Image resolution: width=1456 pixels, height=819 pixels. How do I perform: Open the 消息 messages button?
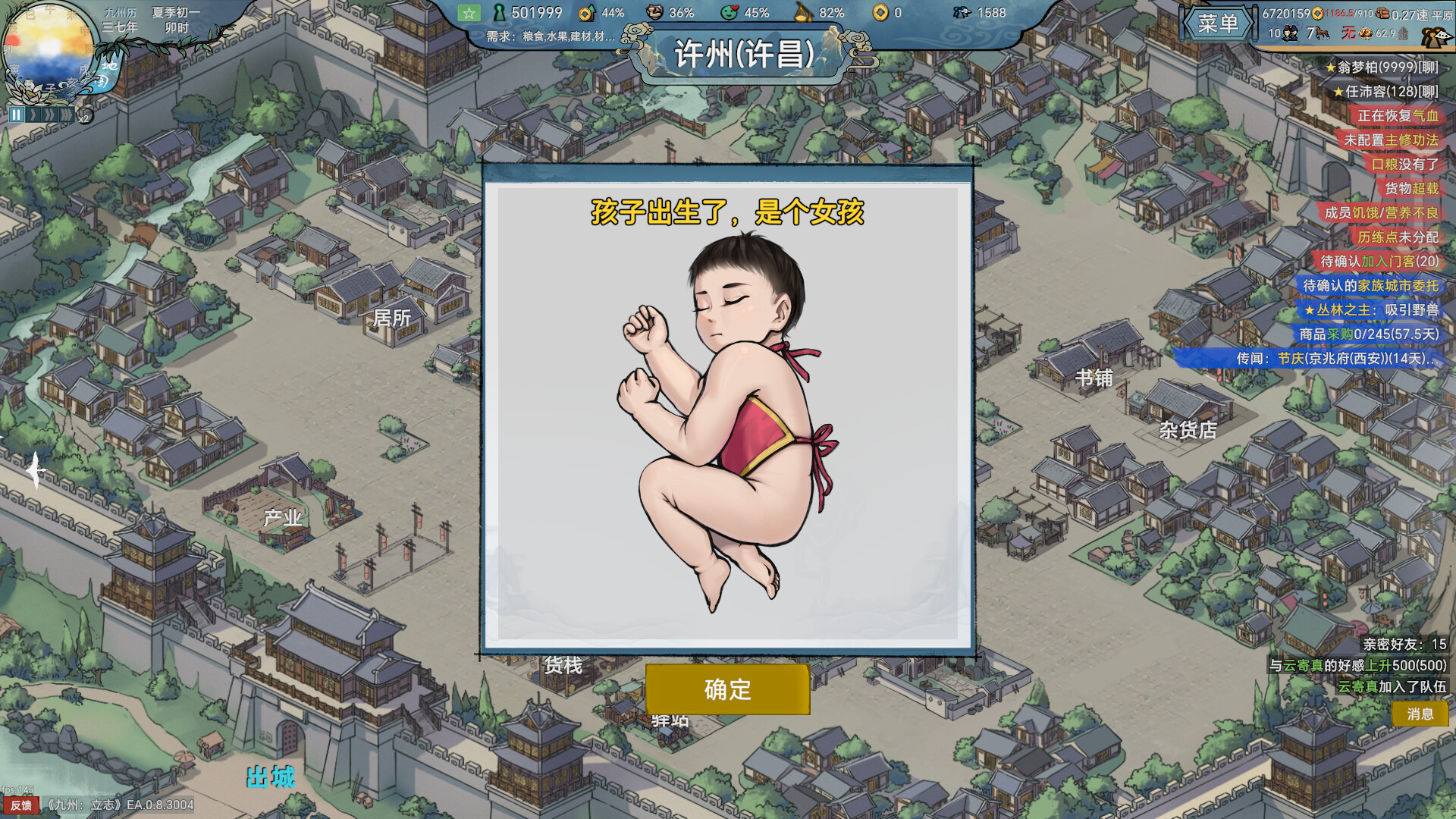[1420, 714]
